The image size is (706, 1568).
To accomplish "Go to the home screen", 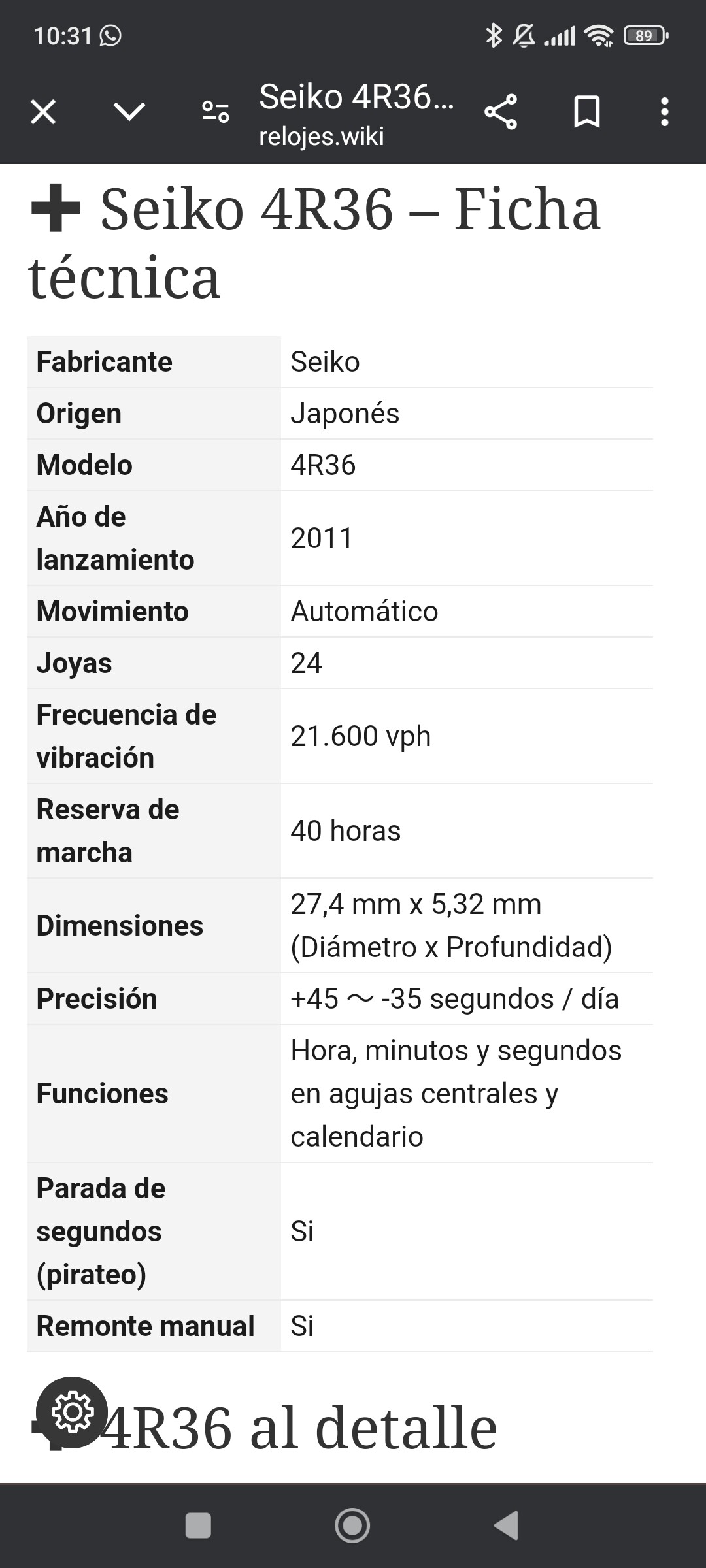I will tap(352, 1526).
